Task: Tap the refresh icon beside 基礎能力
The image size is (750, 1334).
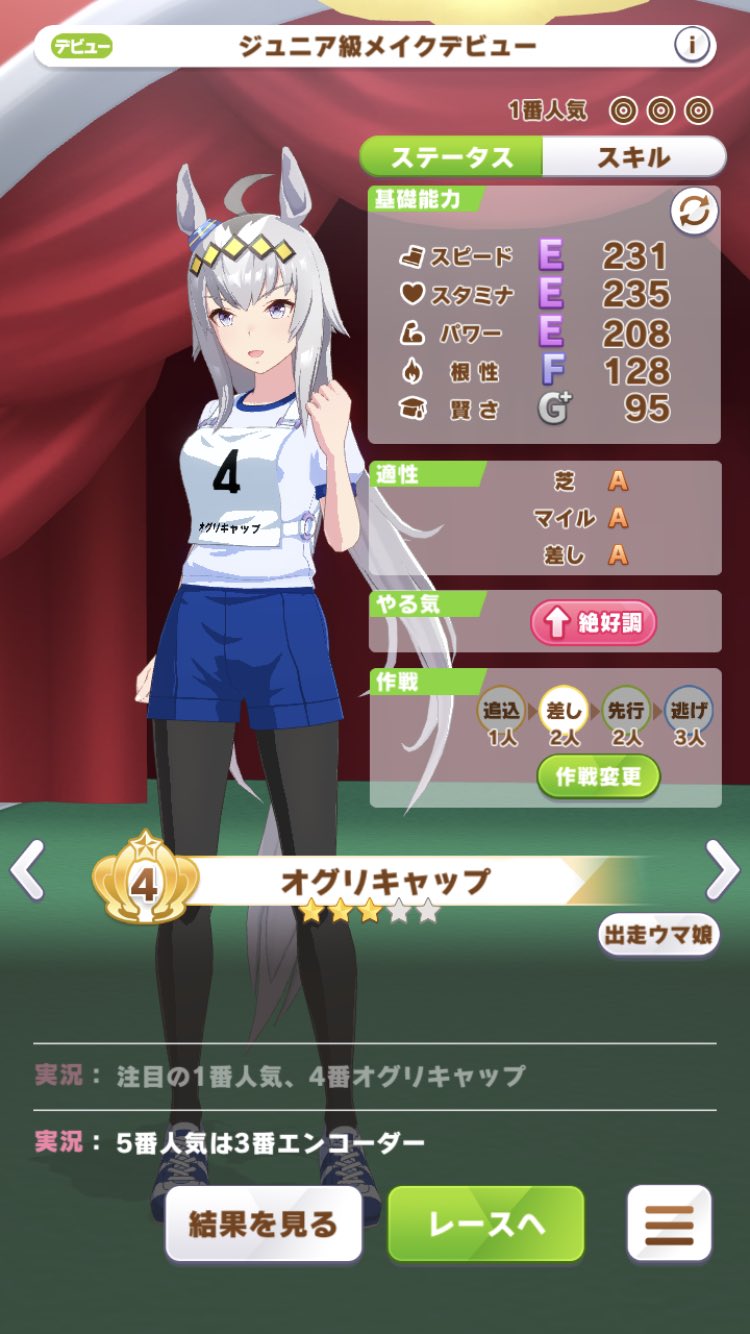Action: point(694,212)
